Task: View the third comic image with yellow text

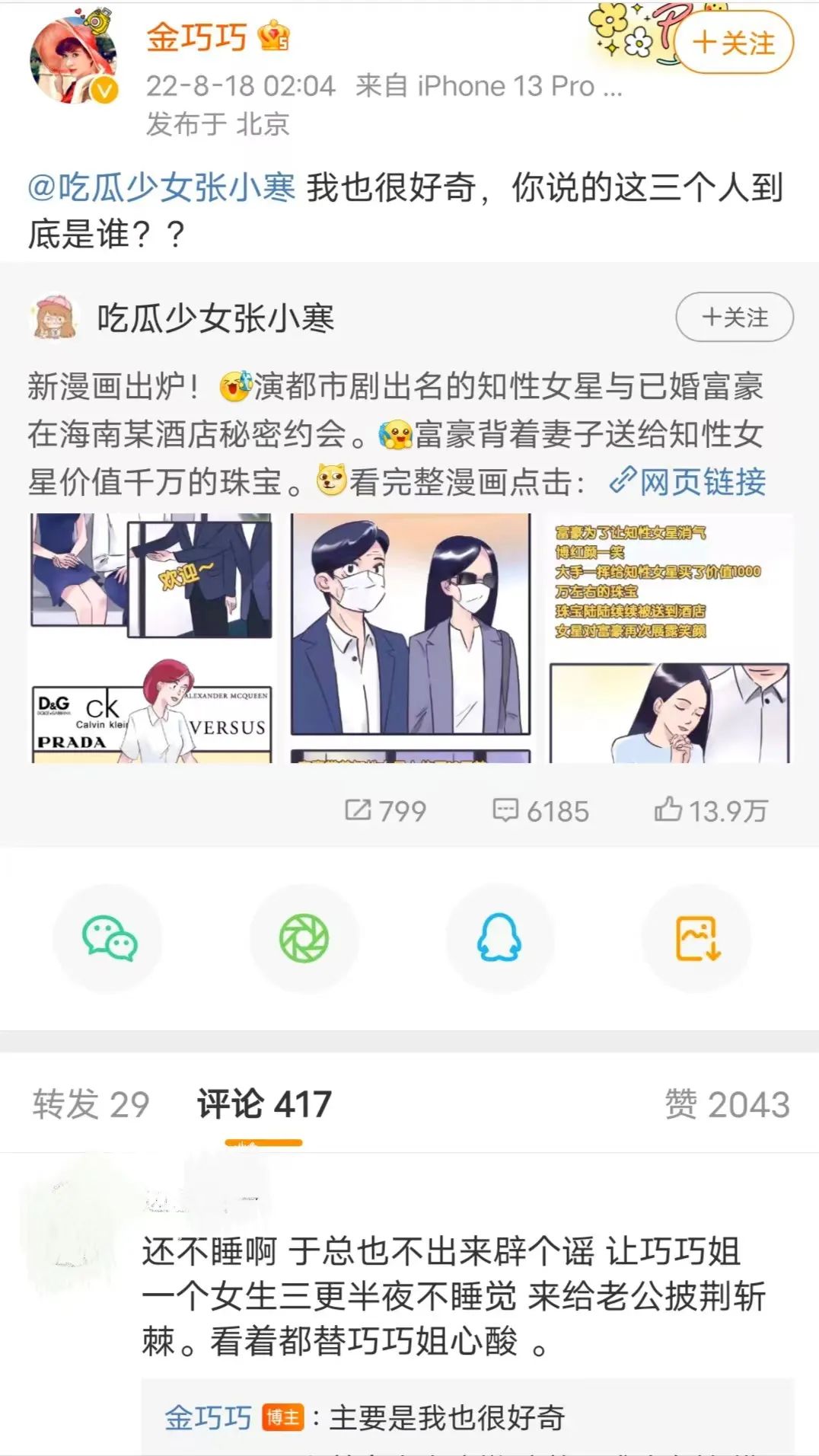Action: [x=670, y=638]
